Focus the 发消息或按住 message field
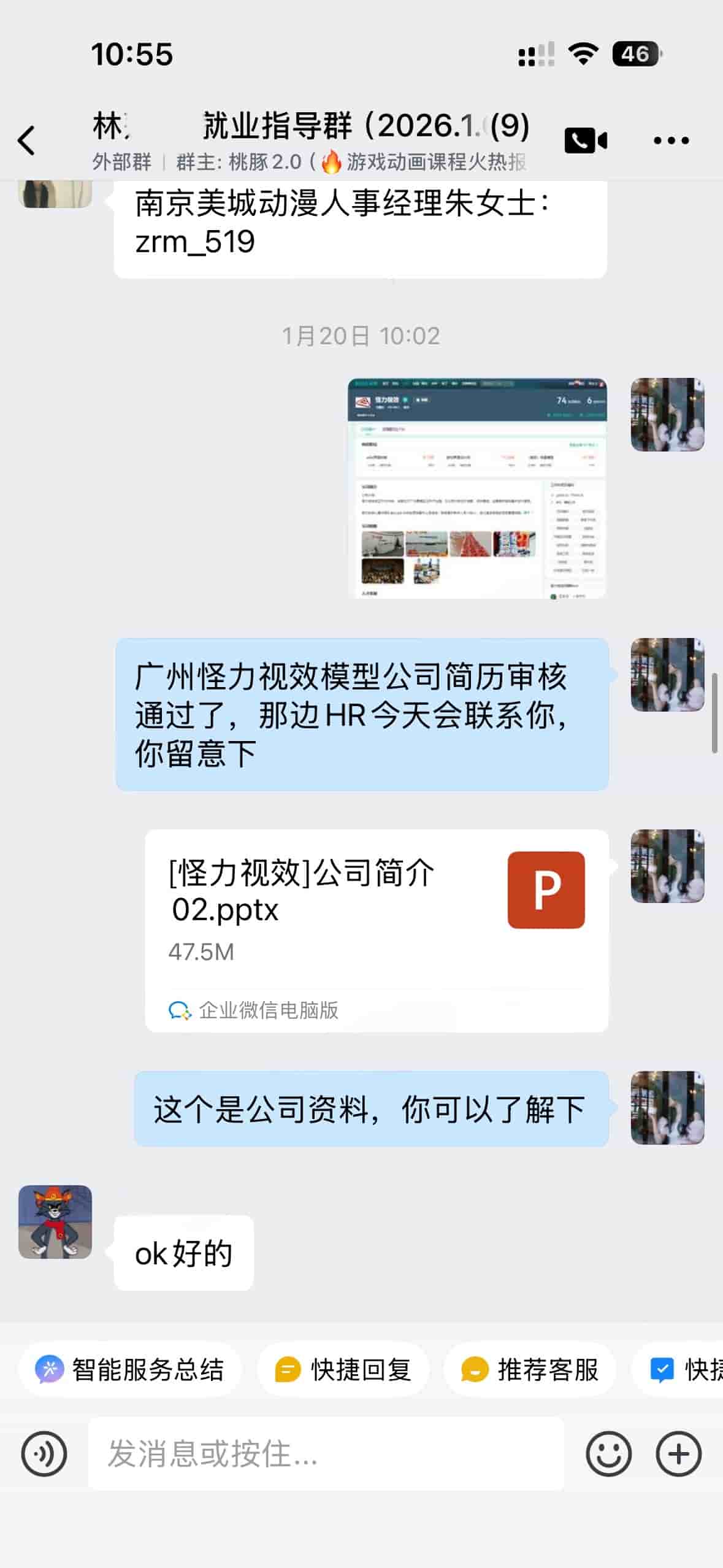Viewport: 723px width, 1568px height. click(x=326, y=1453)
